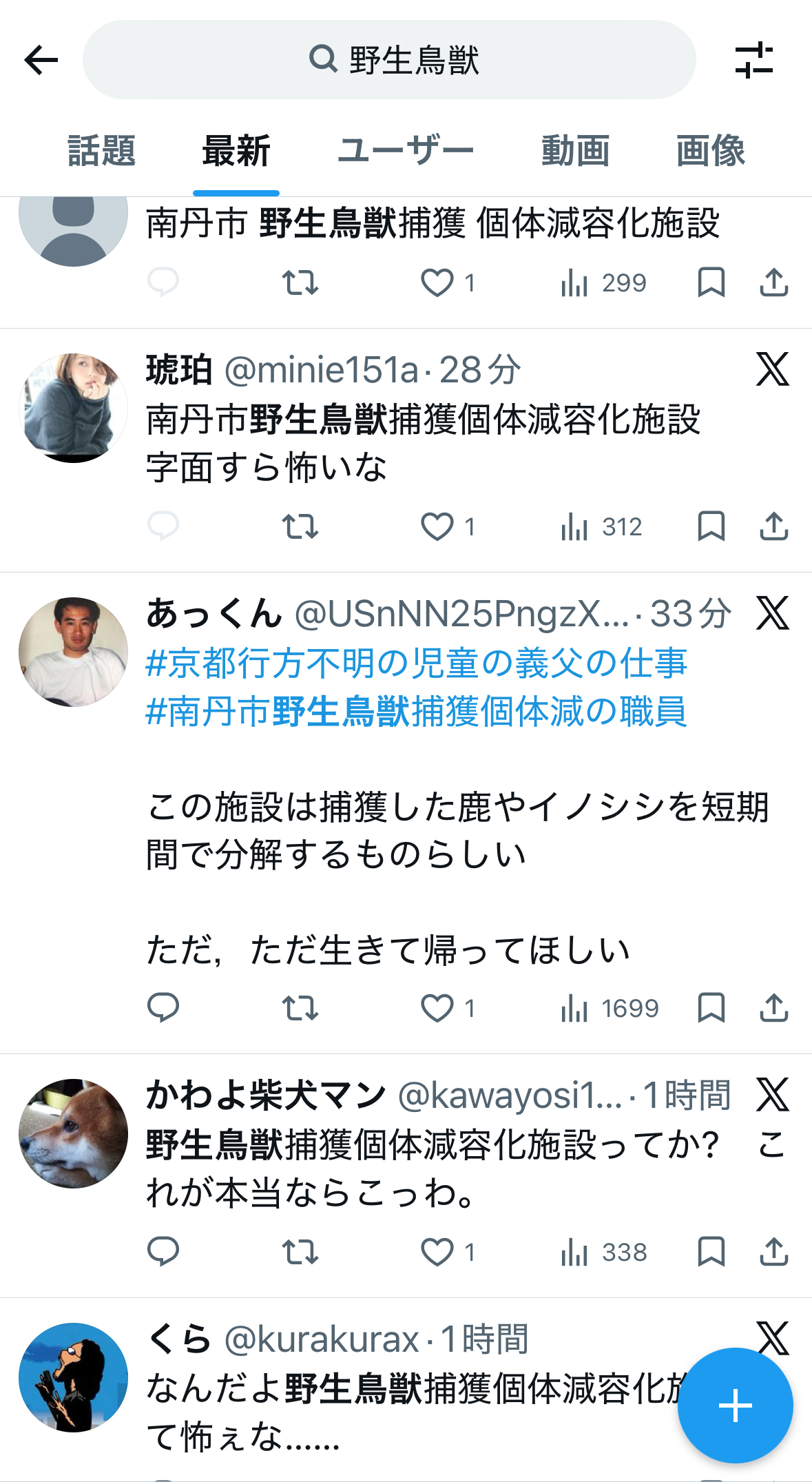812x1482 pixels.
Task: Repost 琥珀's post
Action: pos(300,527)
